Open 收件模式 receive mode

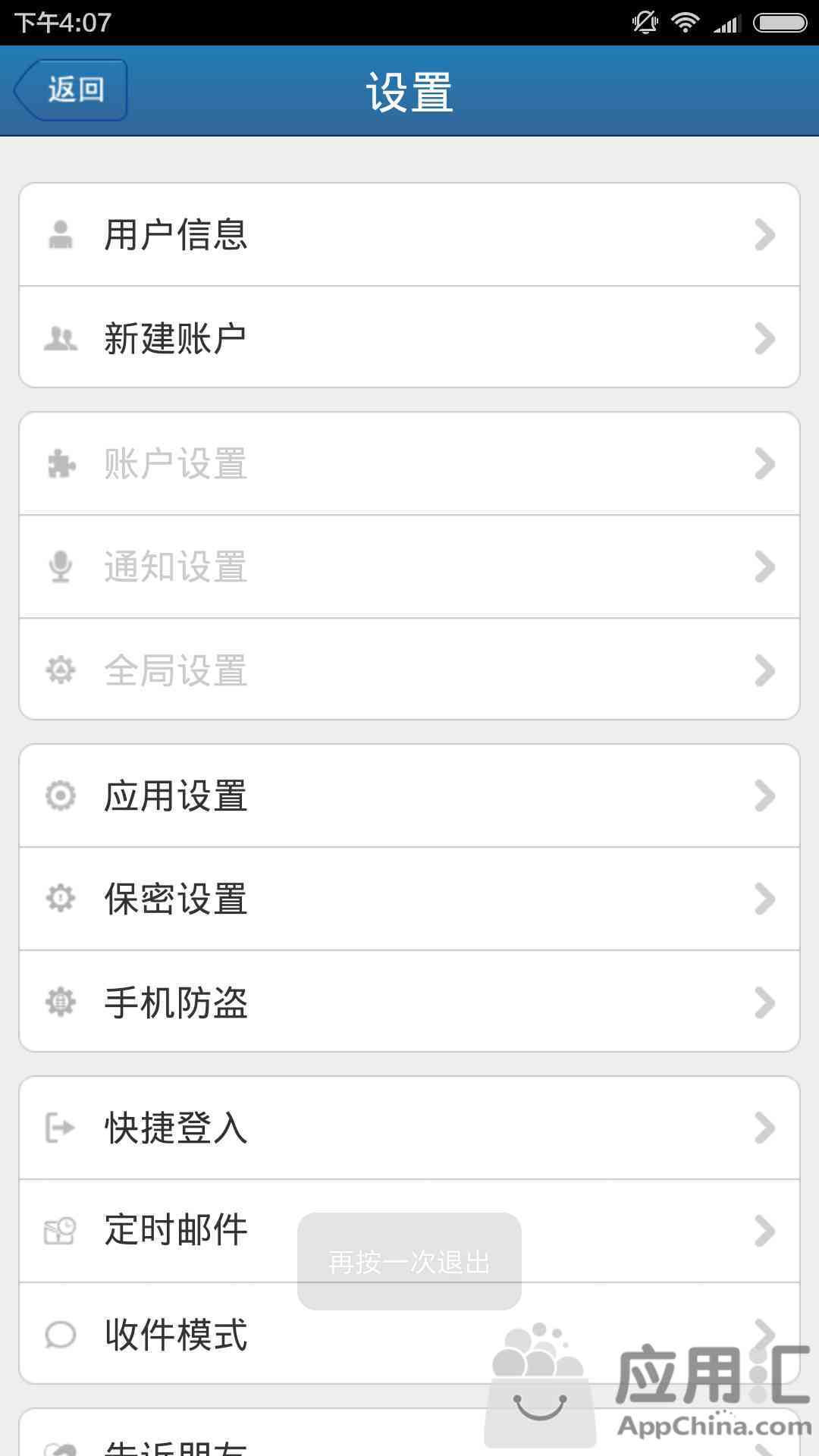(409, 1334)
